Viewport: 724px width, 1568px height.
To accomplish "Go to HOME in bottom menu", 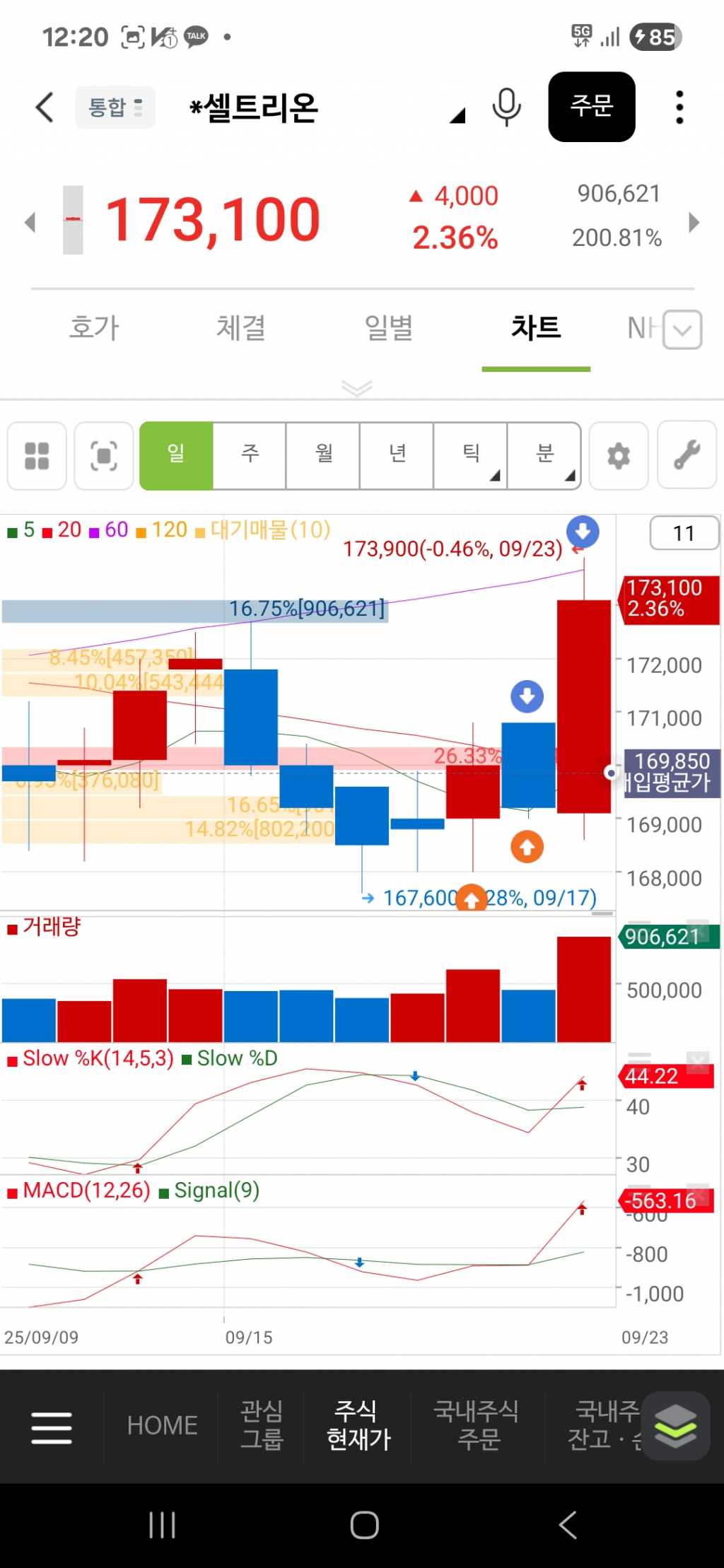I will coord(162,1426).
